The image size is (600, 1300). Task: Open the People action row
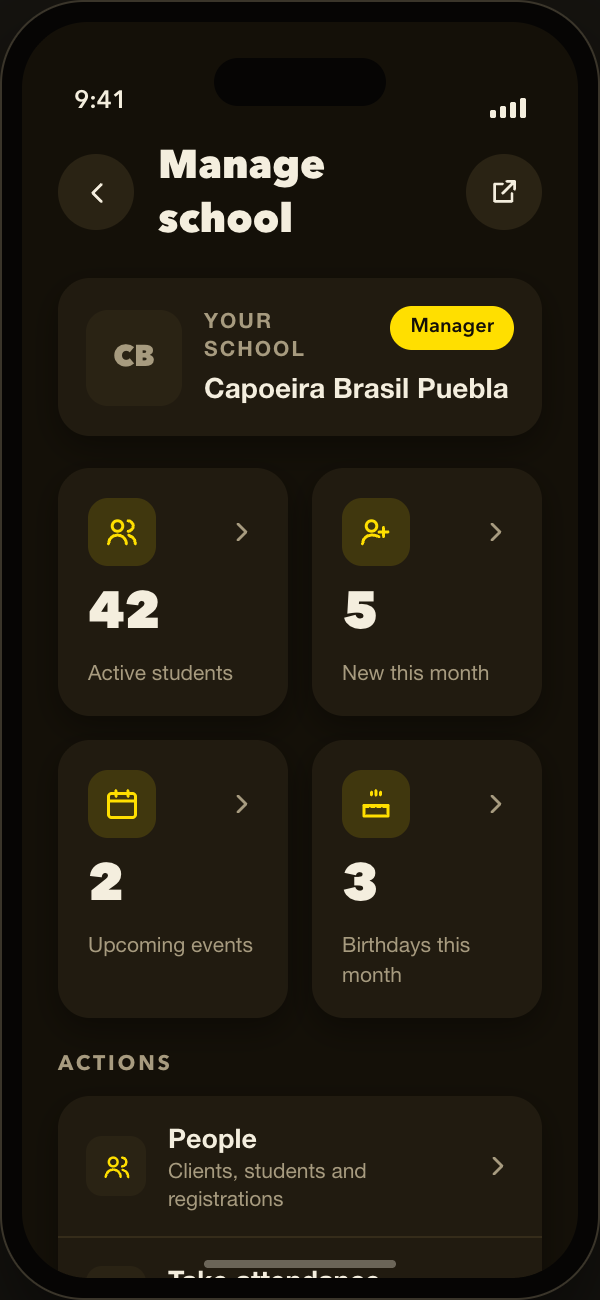[x=300, y=1167]
